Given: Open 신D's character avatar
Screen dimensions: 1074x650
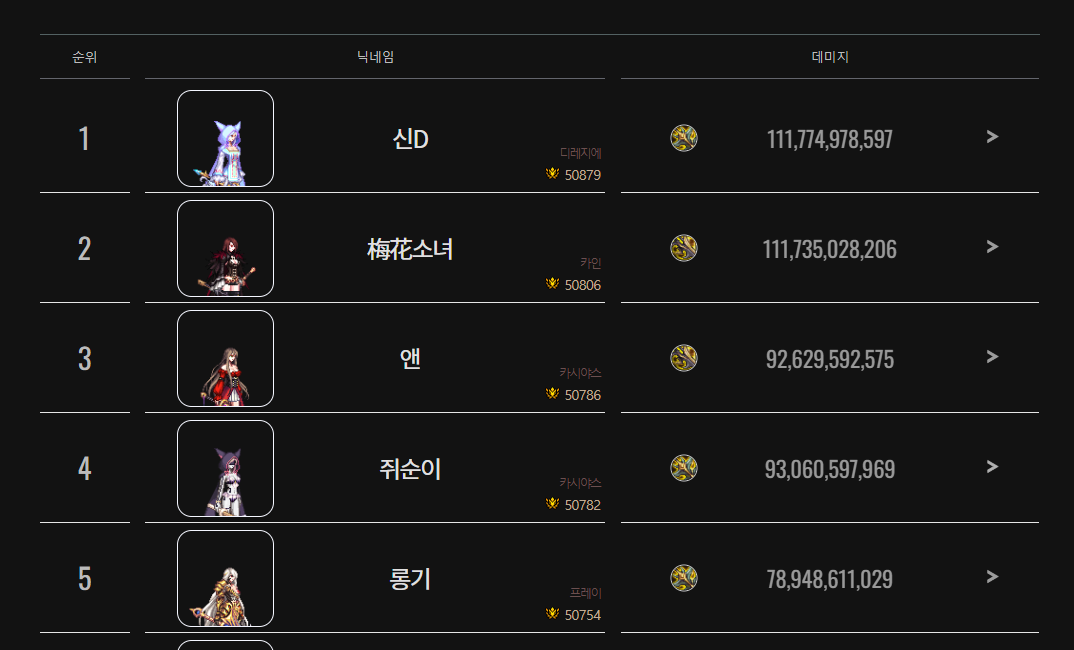Looking at the screenshot, I should [225, 139].
